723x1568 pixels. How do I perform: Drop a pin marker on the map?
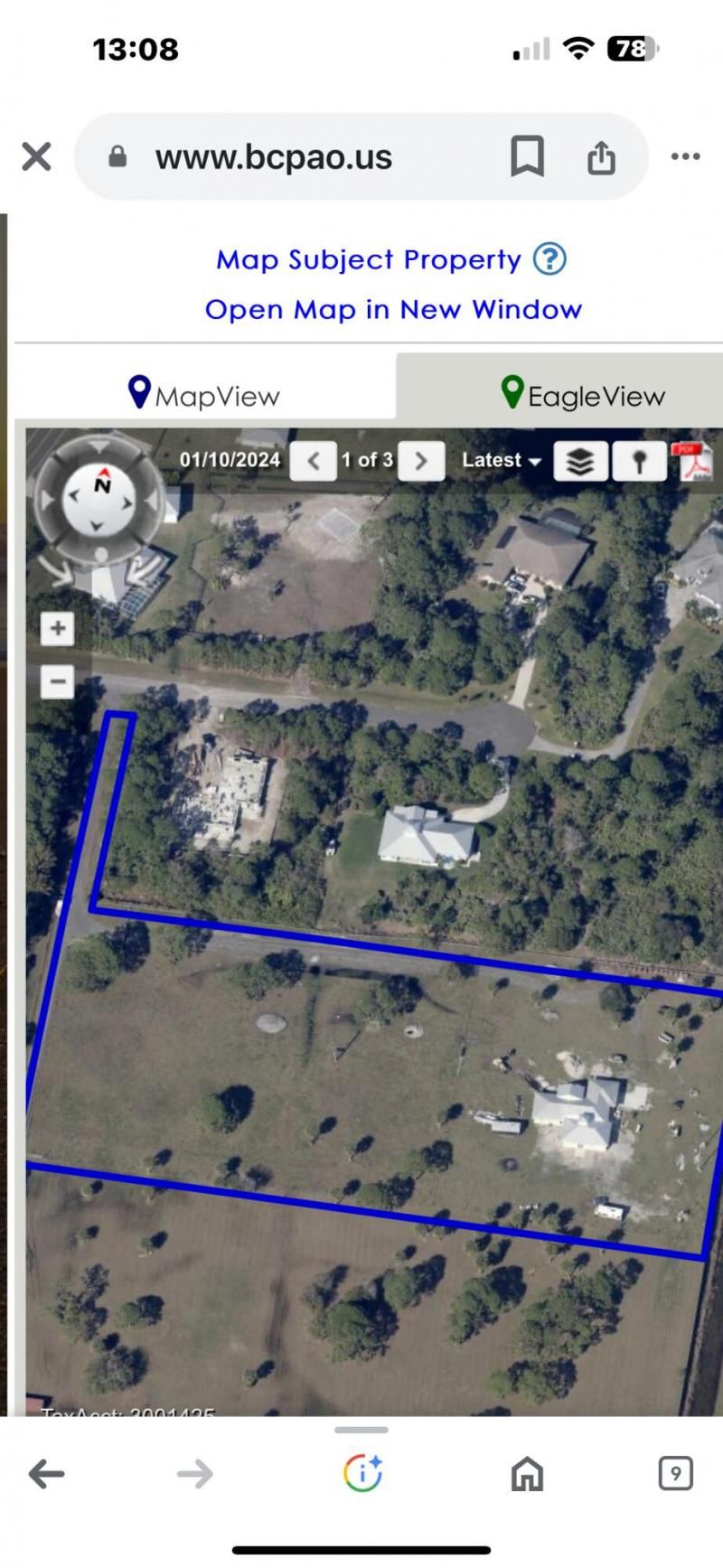[x=639, y=461]
